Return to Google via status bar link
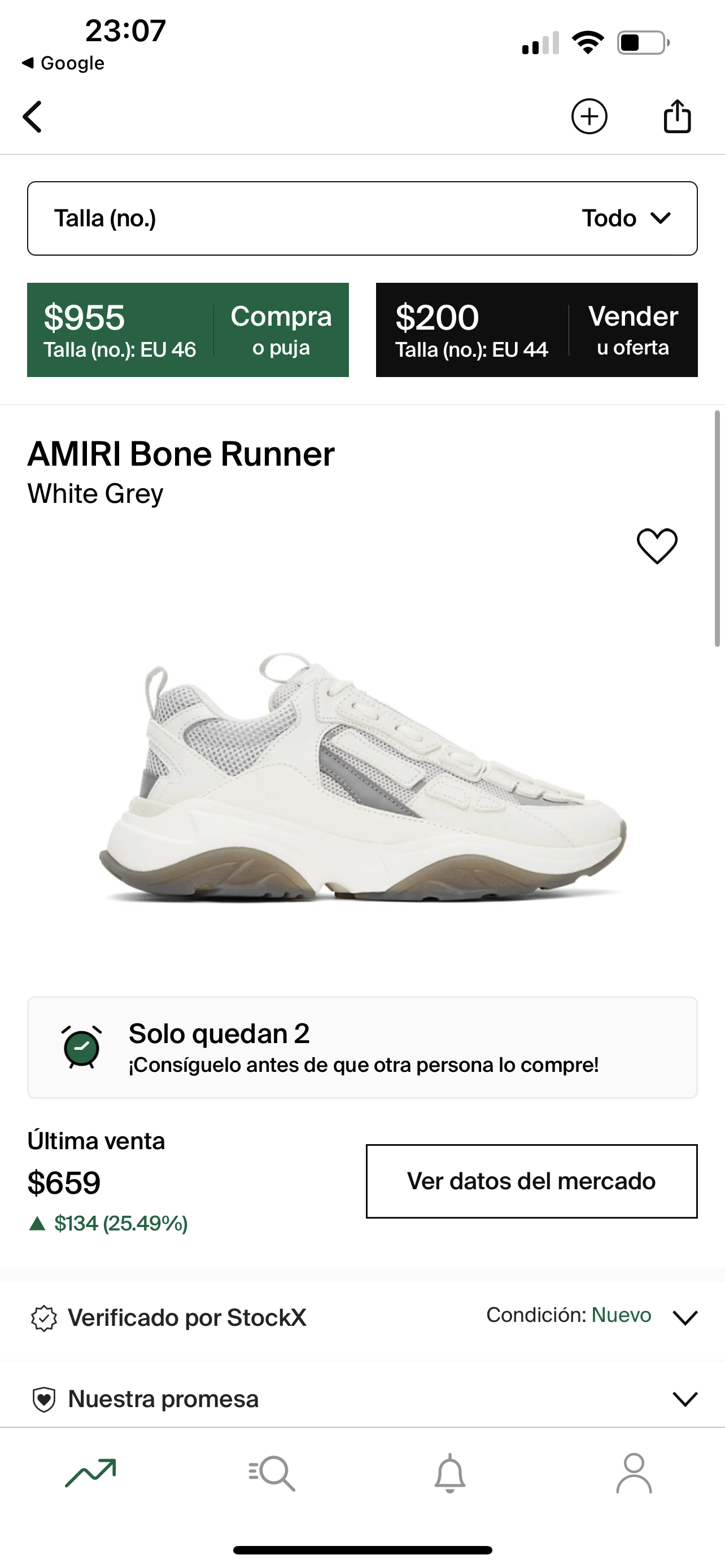 point(63,63)
